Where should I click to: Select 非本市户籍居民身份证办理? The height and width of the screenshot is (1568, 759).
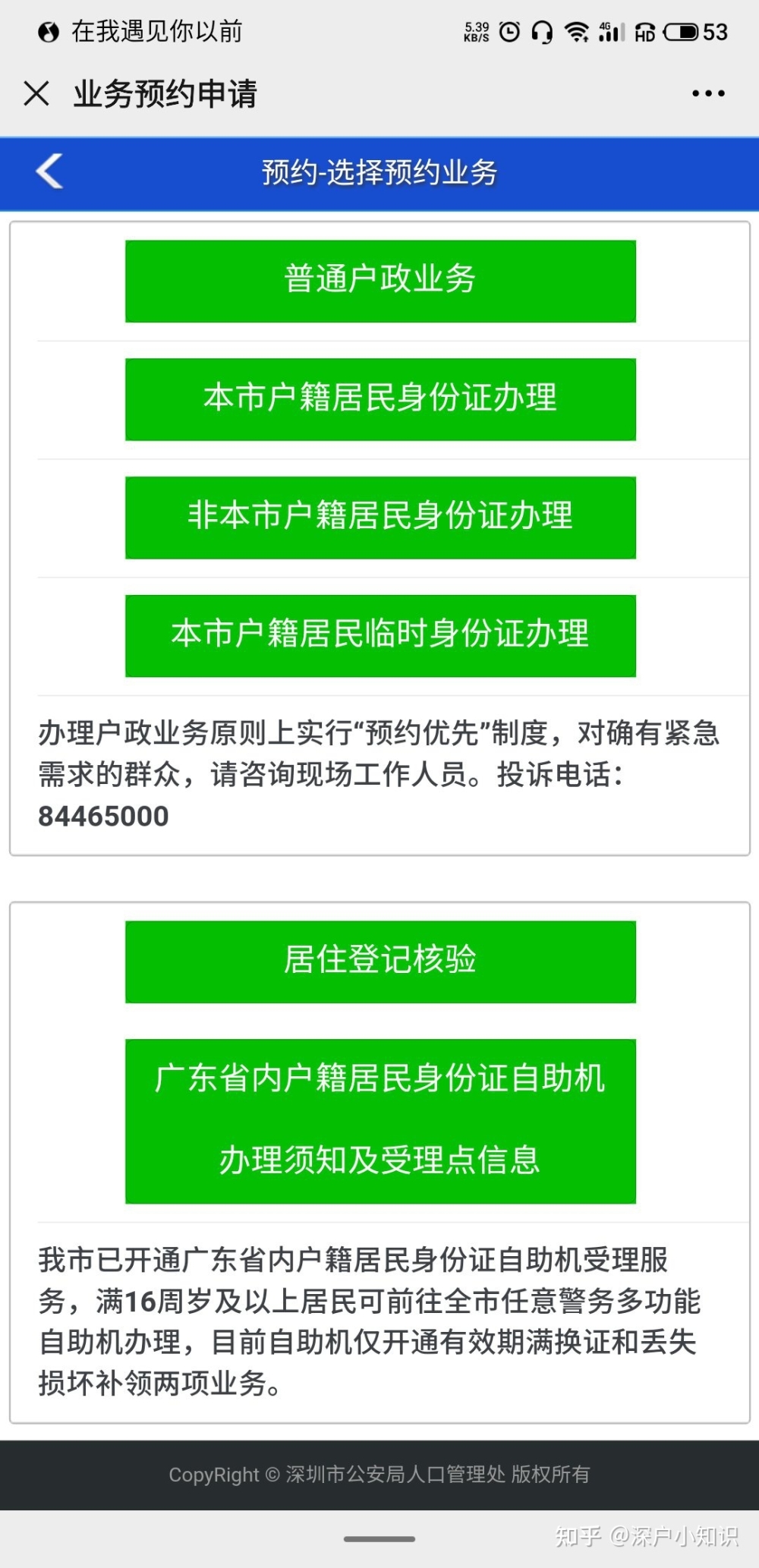pos(380,518)
